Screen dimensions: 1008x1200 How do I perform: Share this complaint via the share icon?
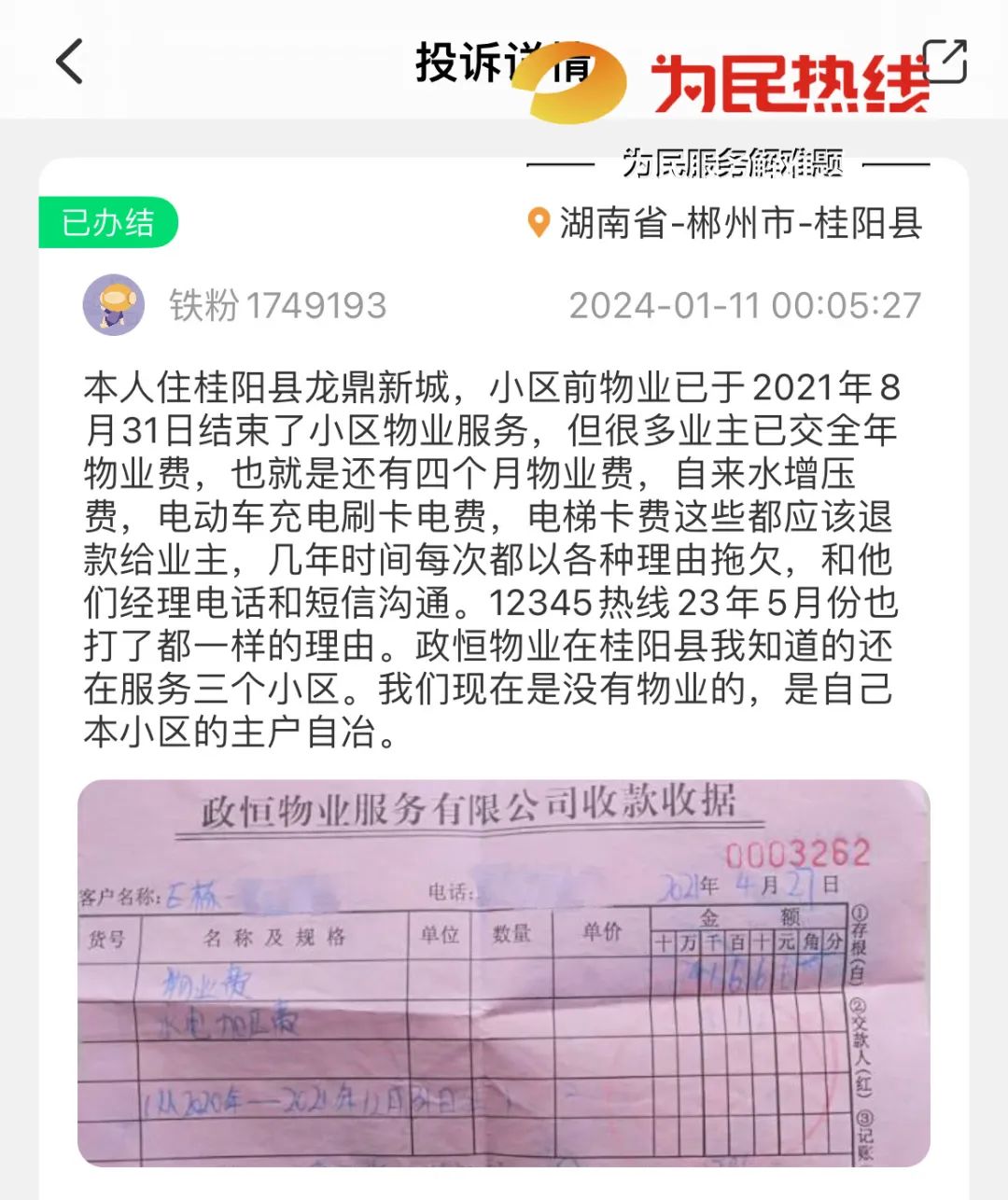click(x=944, y=62)
